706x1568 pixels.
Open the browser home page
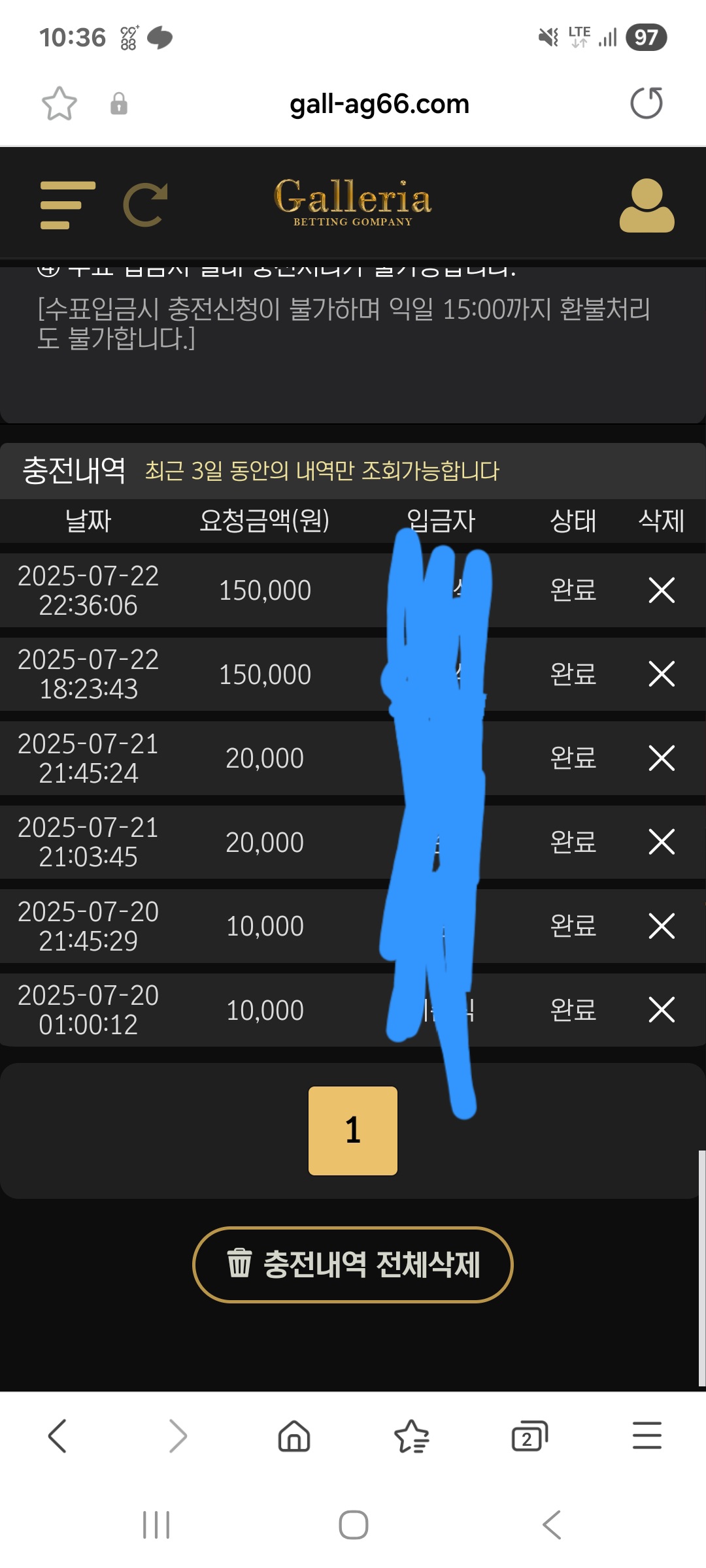click(x=294, y=1435)
